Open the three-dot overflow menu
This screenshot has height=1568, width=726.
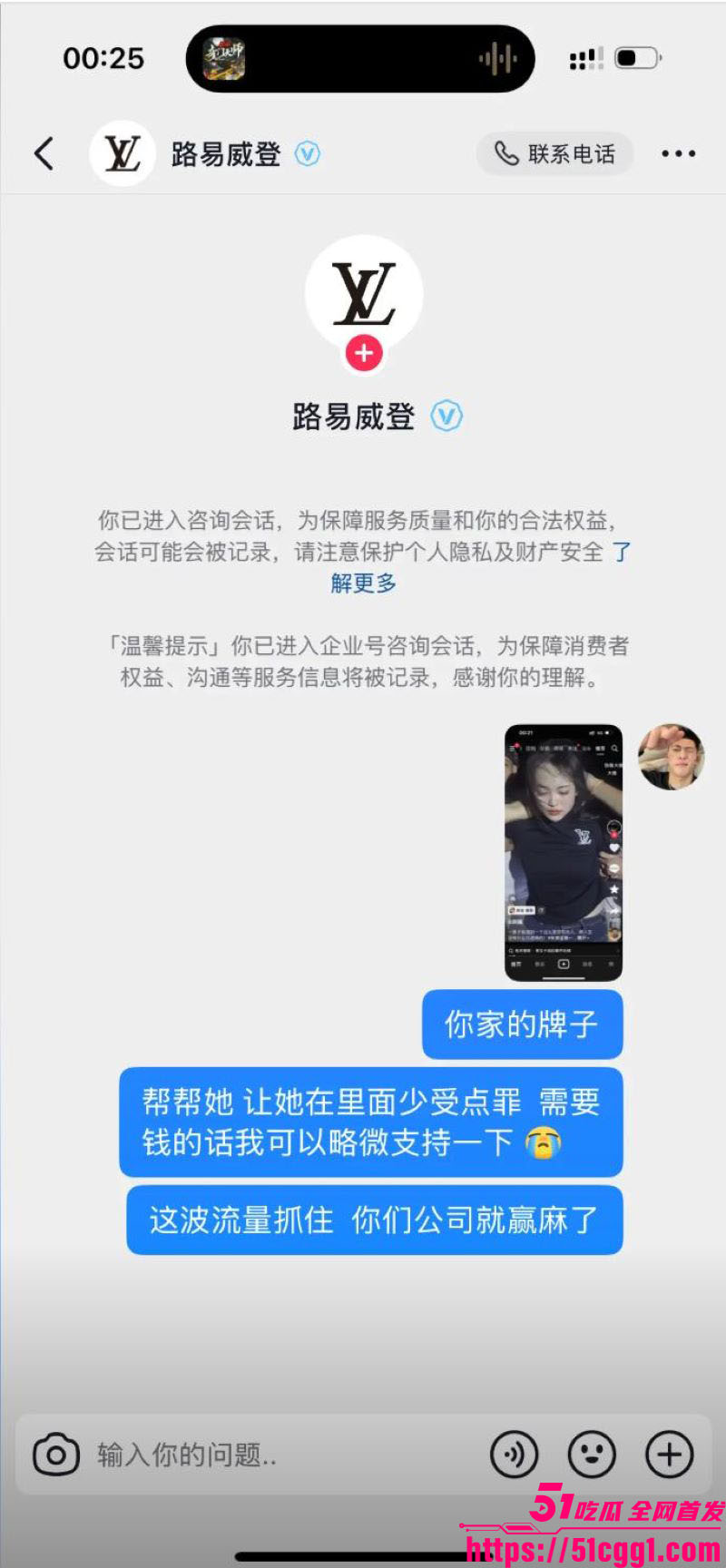click(x=679, y=154)
